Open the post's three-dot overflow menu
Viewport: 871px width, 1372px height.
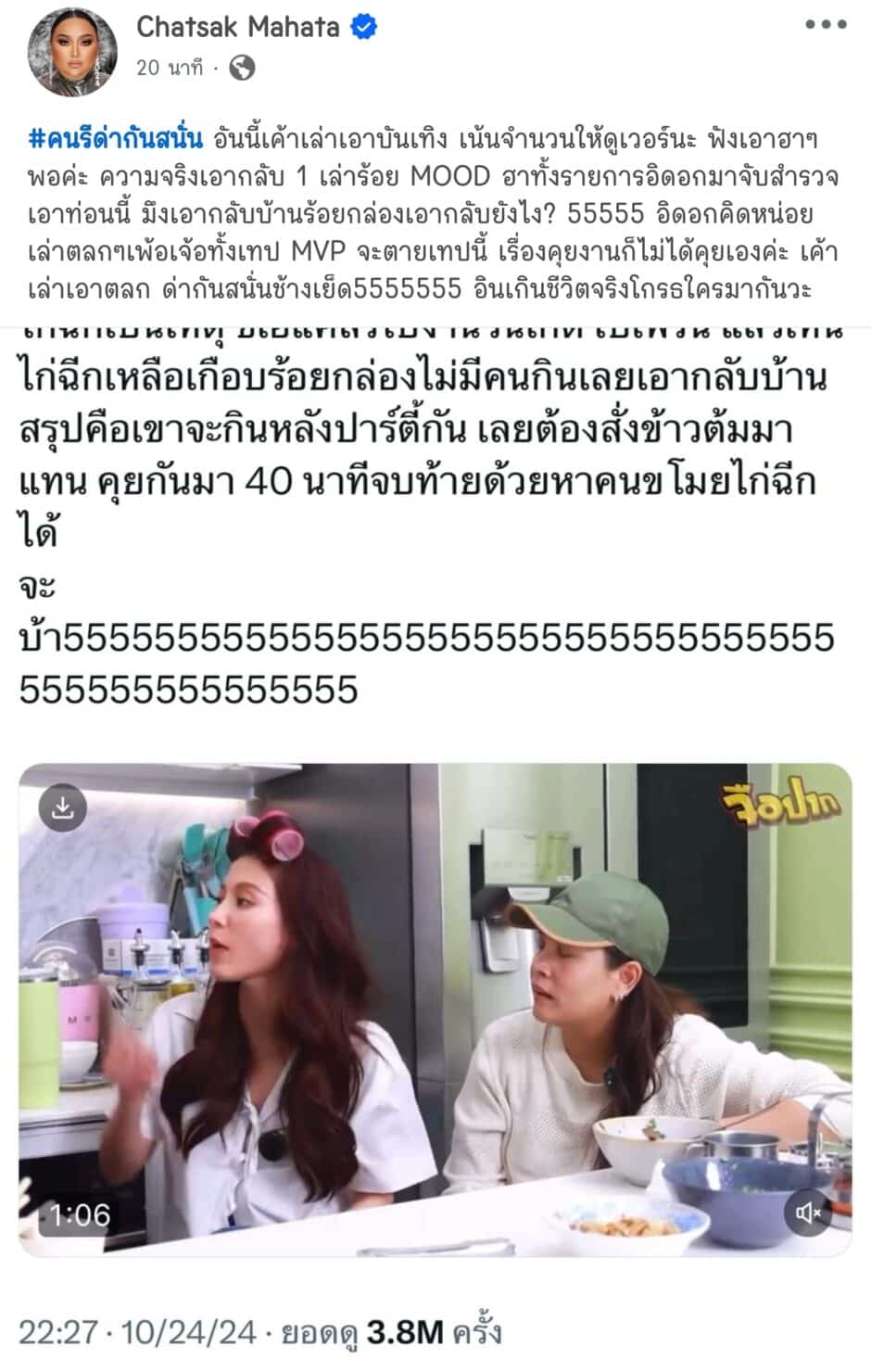[825, 25]
